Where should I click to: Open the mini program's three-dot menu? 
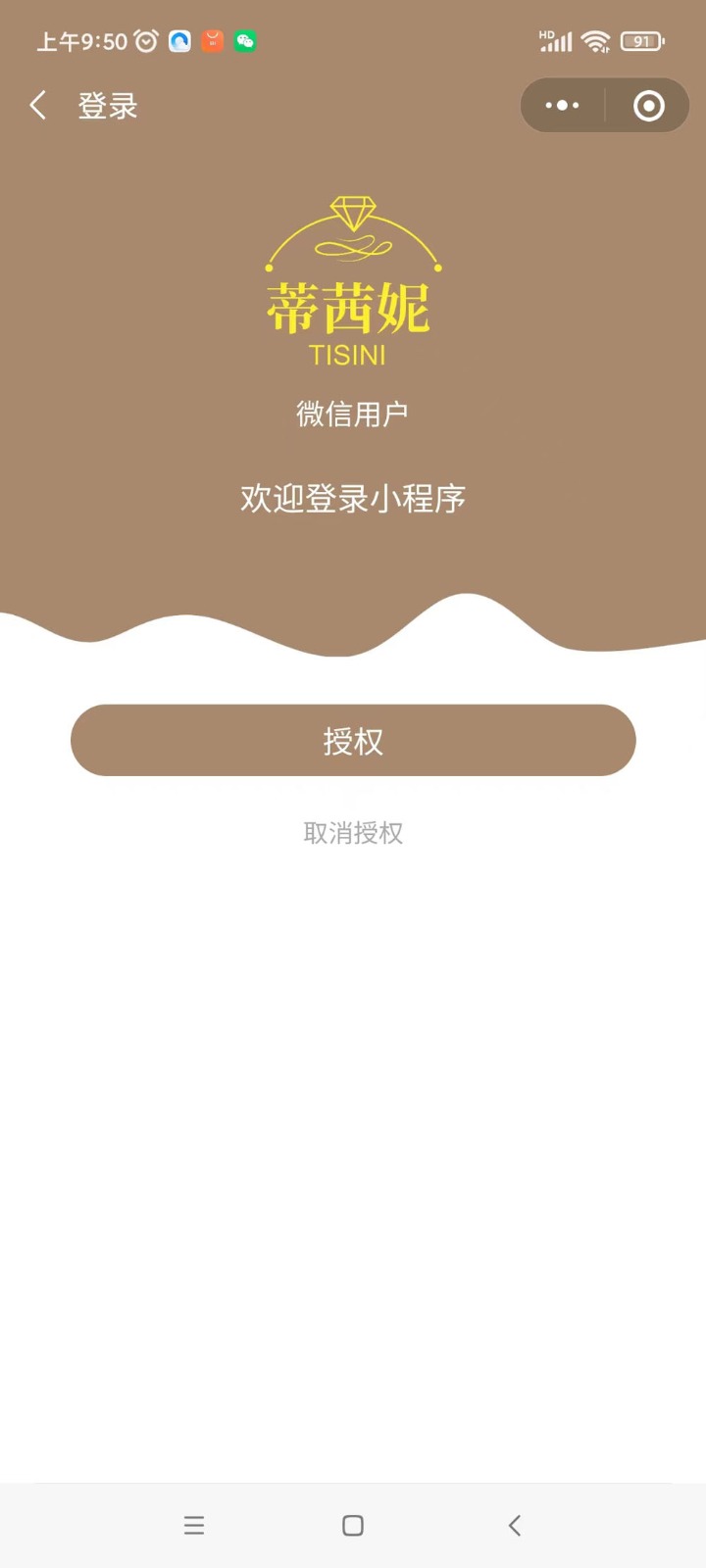click(x=562, y=106)
